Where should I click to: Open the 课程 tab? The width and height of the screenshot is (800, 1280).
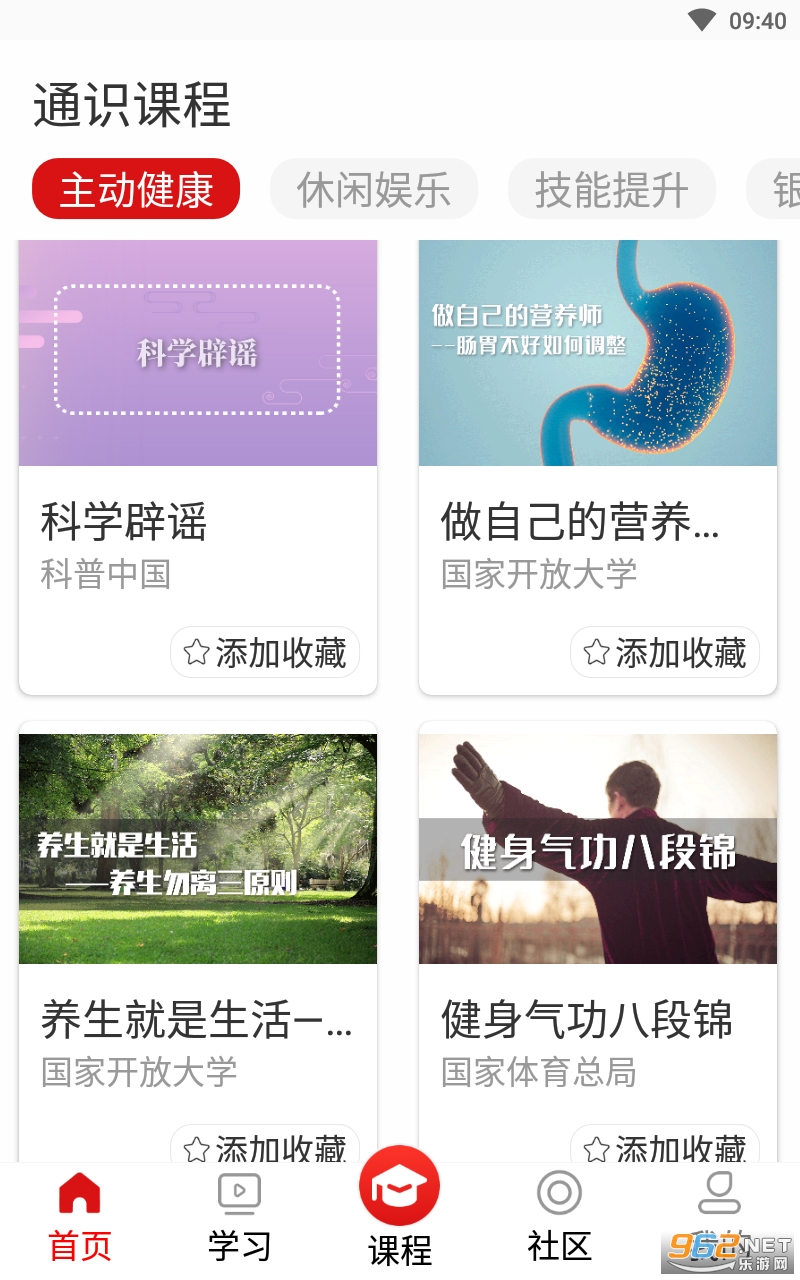(x=400, y=1205)
